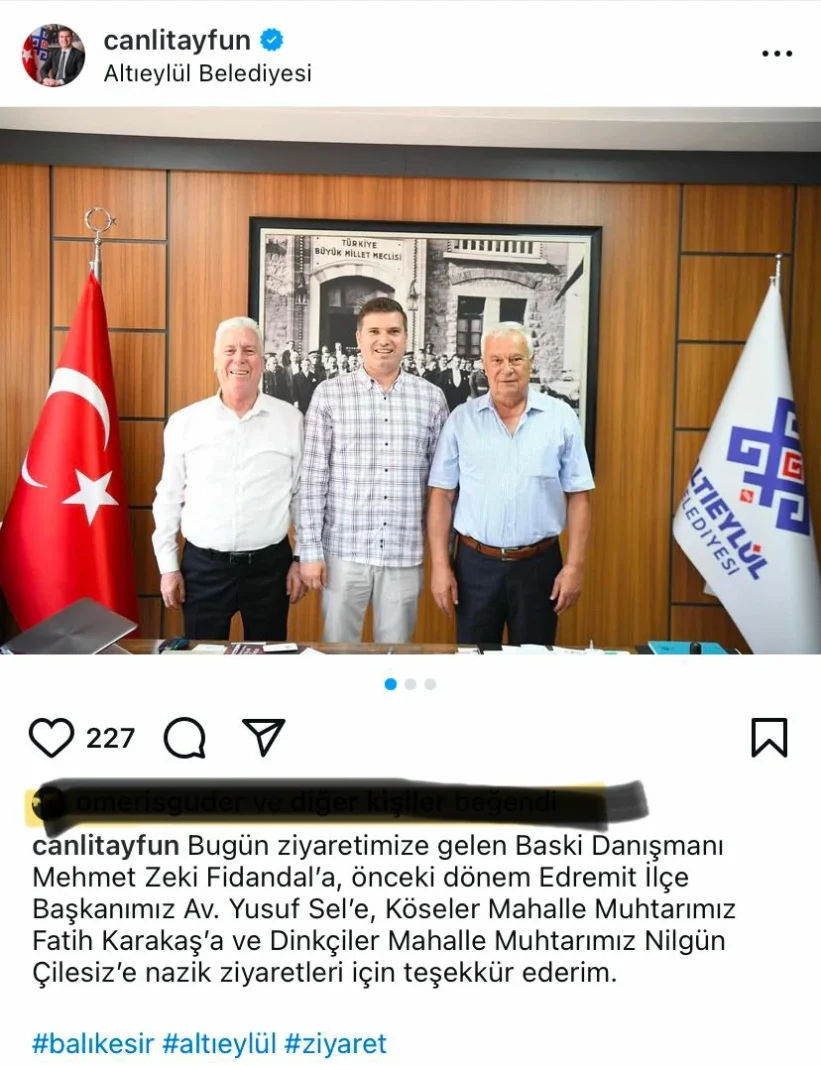Open canlitayfun's profile picture

tap(53, 55)
